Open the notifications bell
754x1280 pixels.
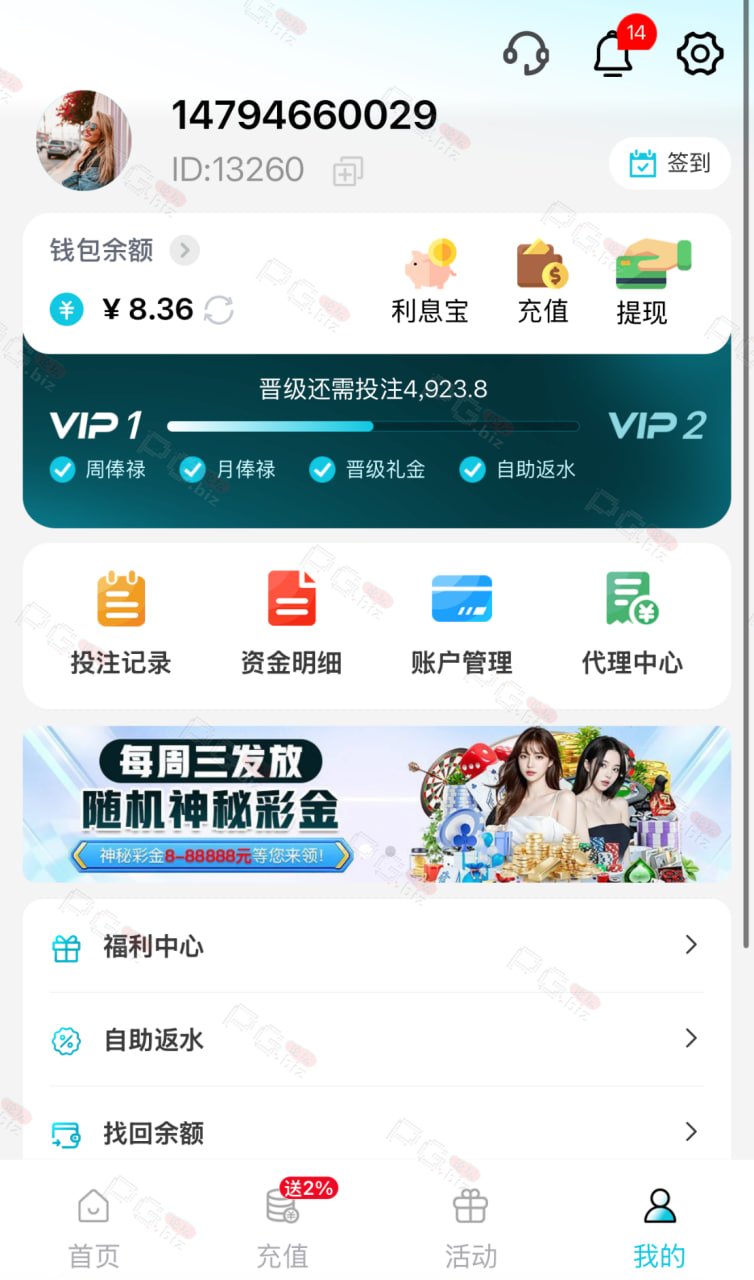(613, 53)
